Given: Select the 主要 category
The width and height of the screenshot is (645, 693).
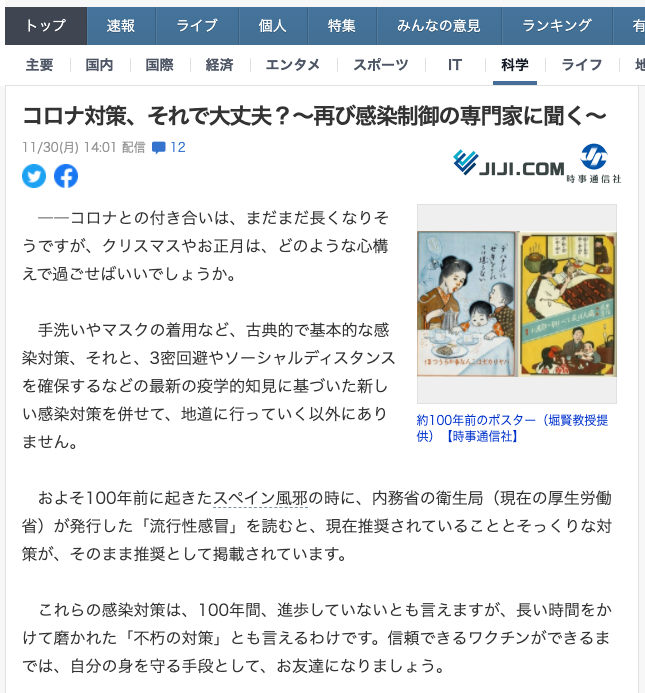Looking at the screenshot, I should (40, 65).
